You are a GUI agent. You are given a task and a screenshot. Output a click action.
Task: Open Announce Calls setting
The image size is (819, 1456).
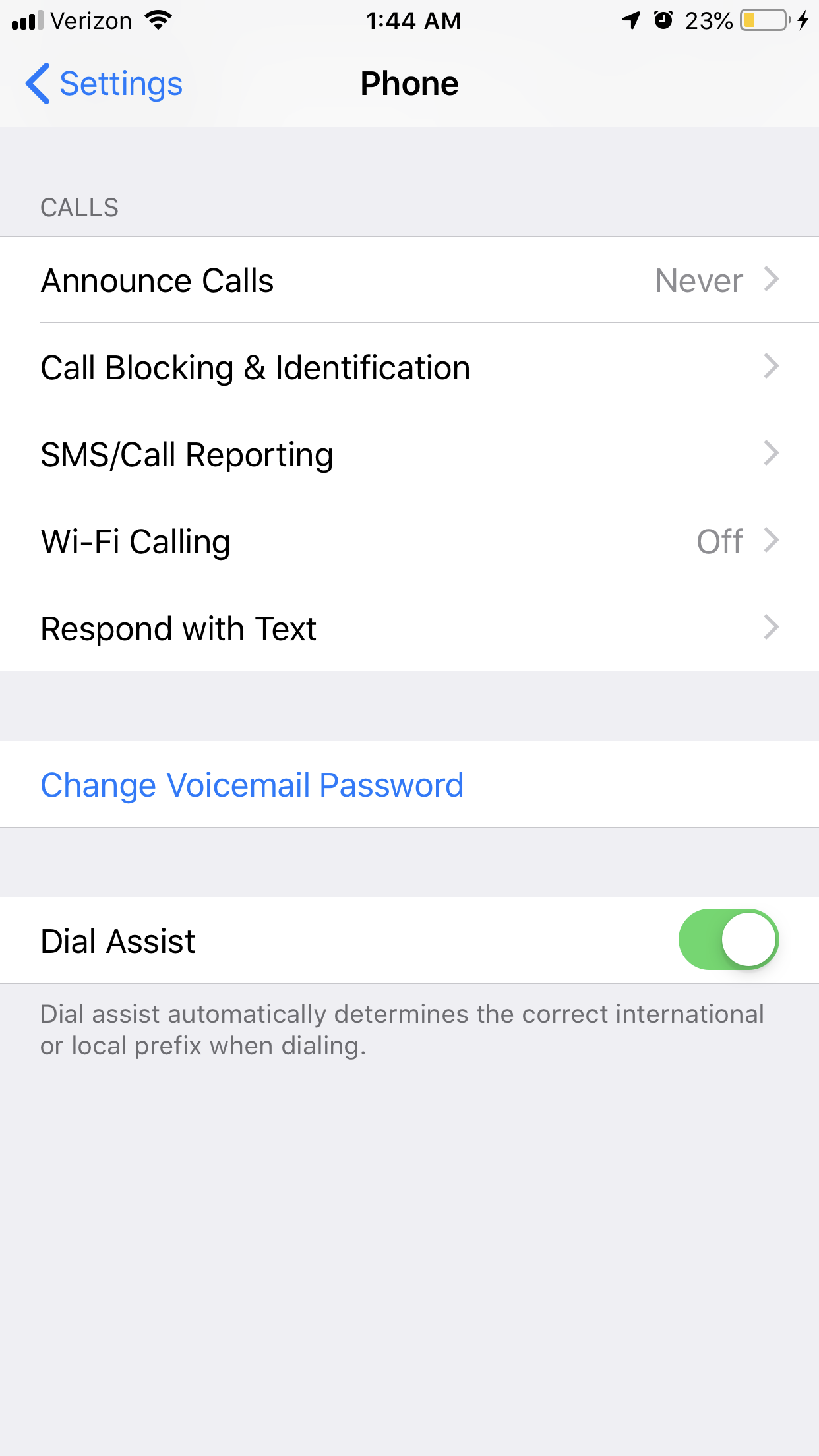(409, 280)
